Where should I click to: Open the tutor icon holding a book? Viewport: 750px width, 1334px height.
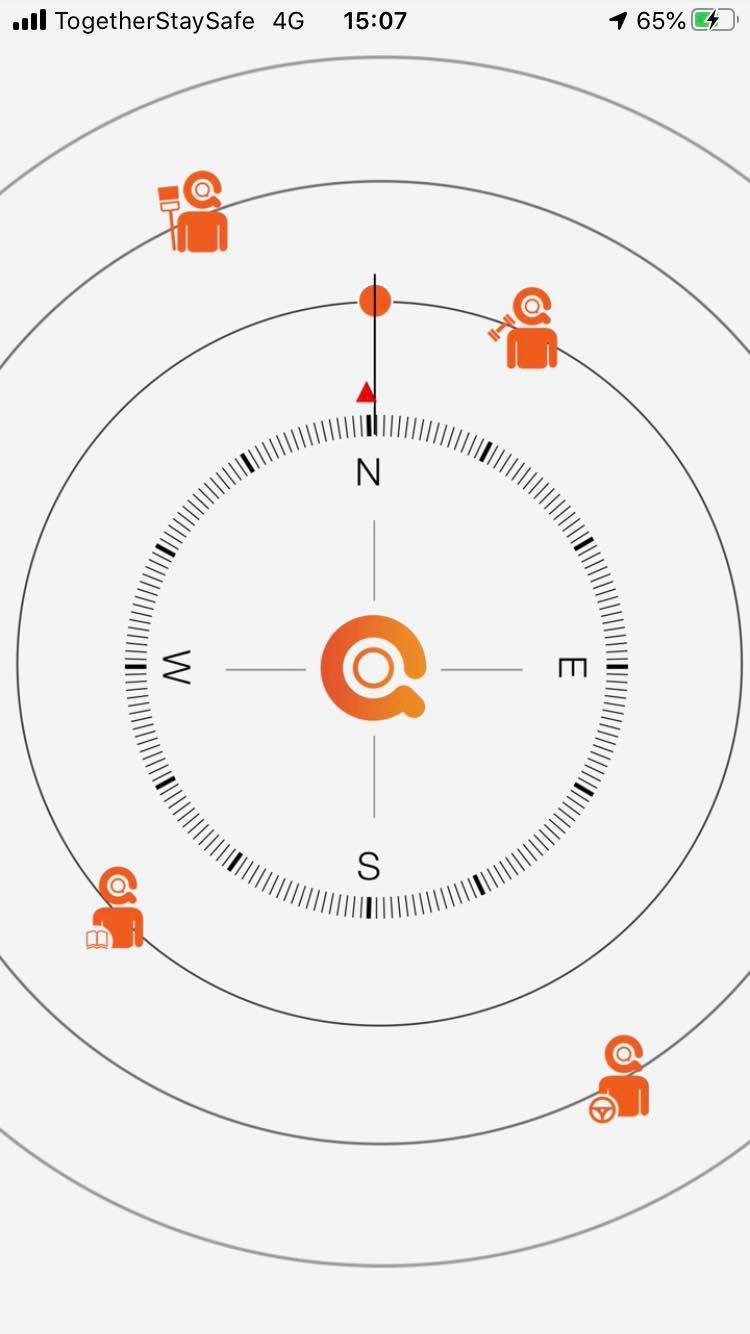coord(117,909)
